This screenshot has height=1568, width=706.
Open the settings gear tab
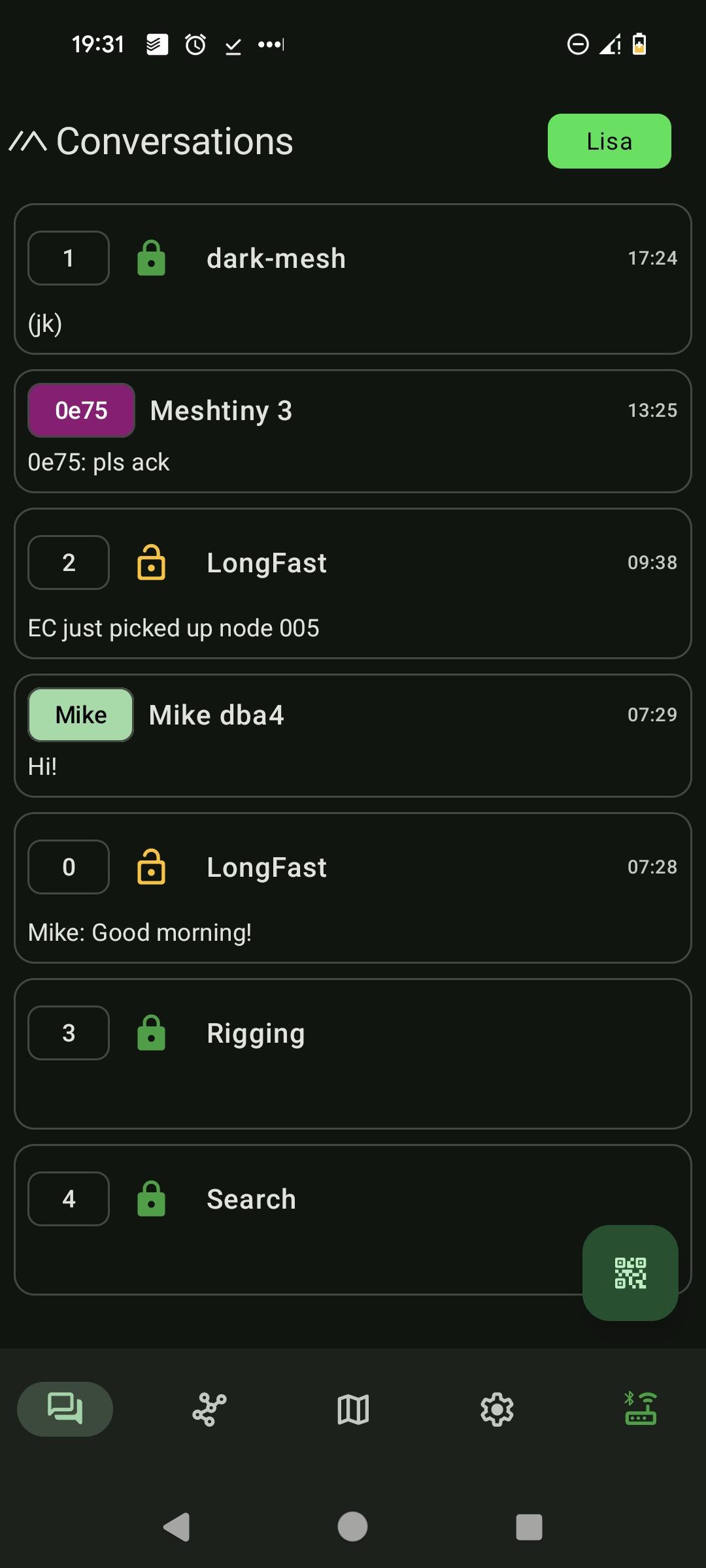click(x=497, y=1409)
